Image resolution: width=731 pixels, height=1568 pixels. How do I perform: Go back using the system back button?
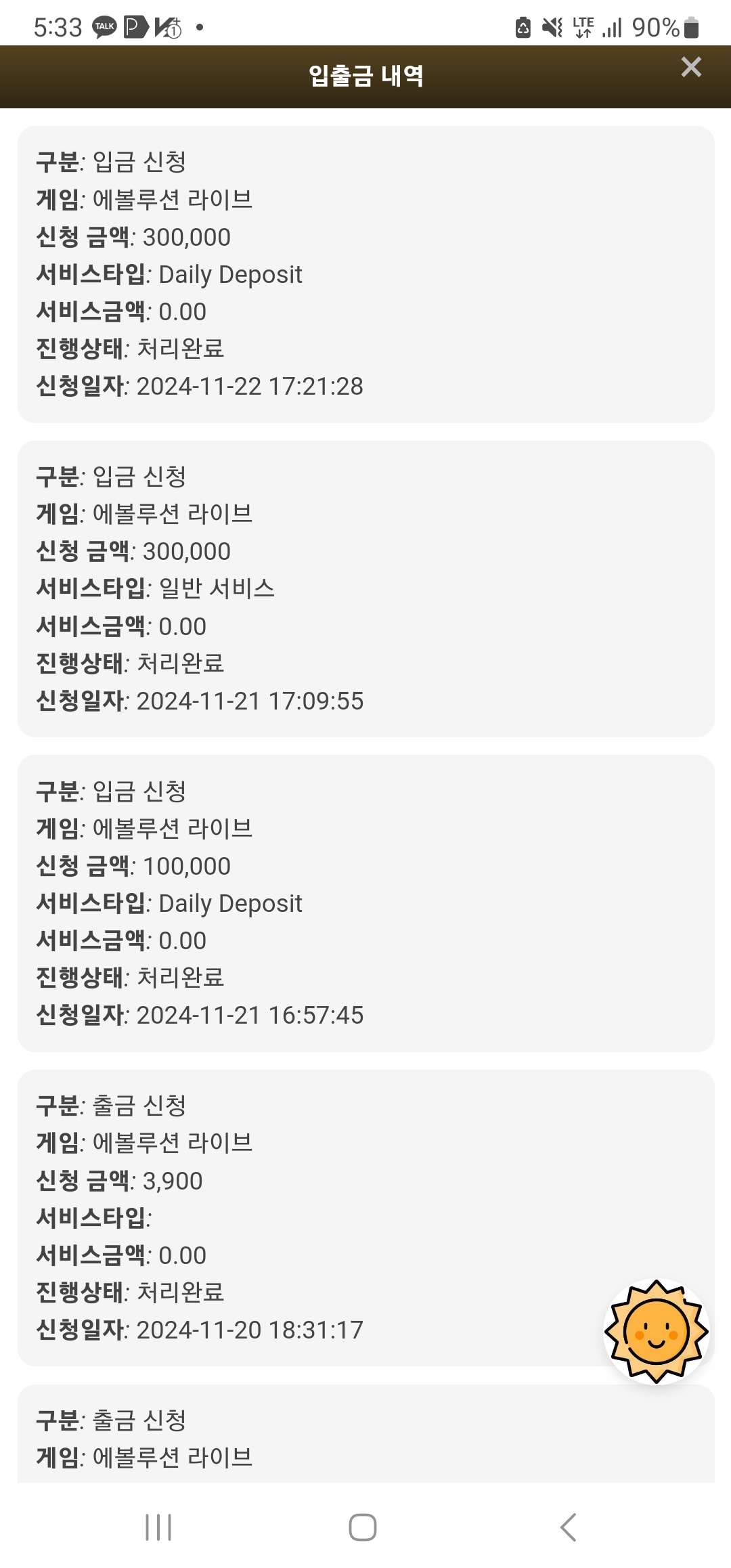click(x=569, y=1527)
